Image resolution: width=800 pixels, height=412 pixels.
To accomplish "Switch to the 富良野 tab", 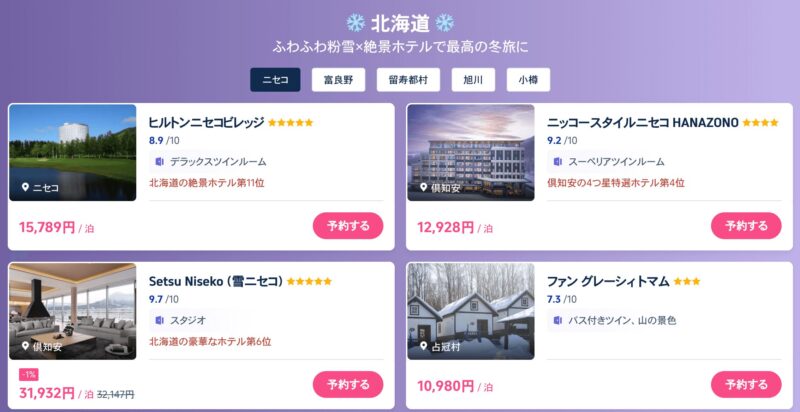I will click(337, 79).
